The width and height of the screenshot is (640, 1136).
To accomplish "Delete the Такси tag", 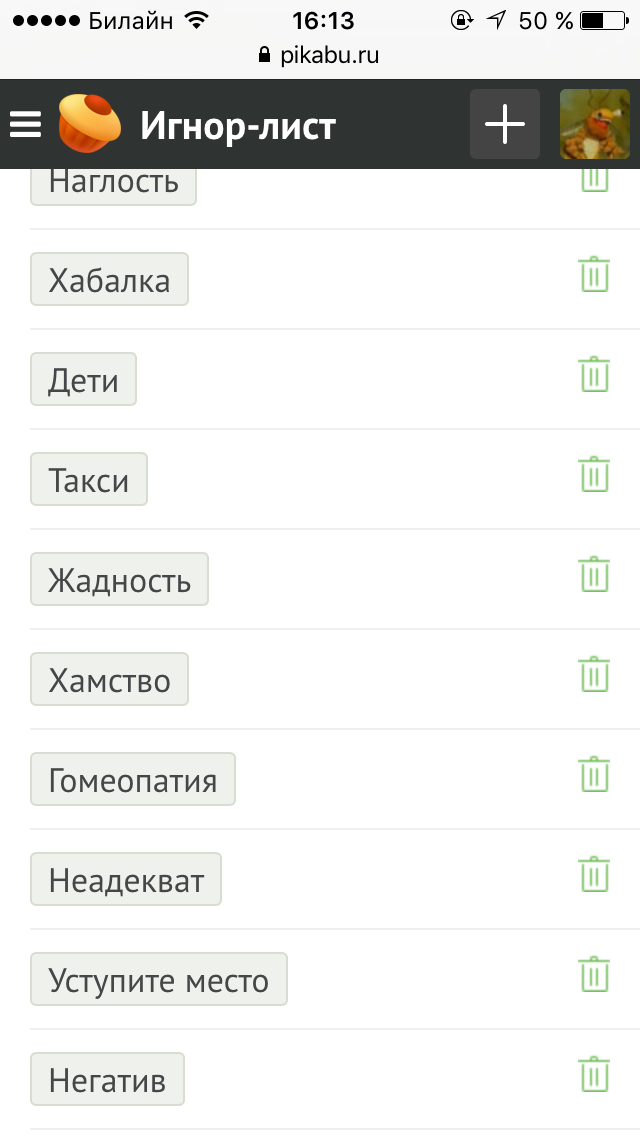I will [x=594, y=475].
